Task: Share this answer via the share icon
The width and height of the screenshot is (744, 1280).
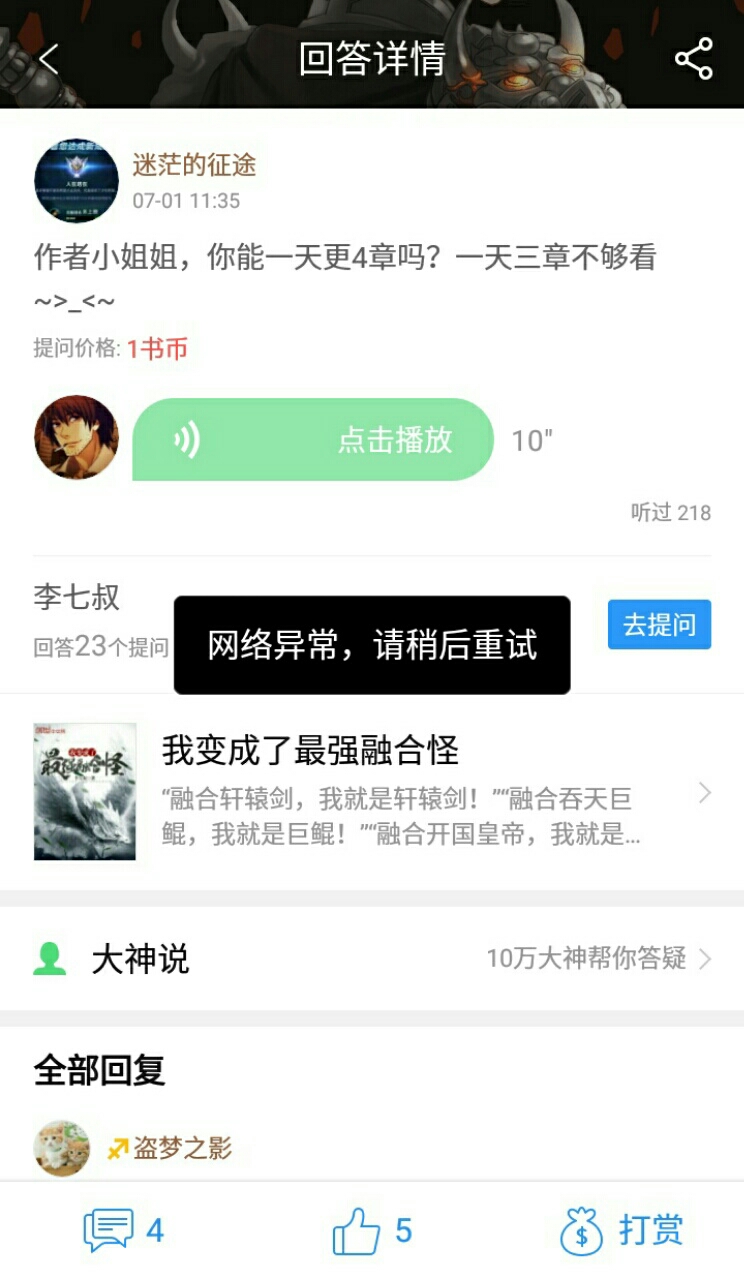Action: coord(693,59)
